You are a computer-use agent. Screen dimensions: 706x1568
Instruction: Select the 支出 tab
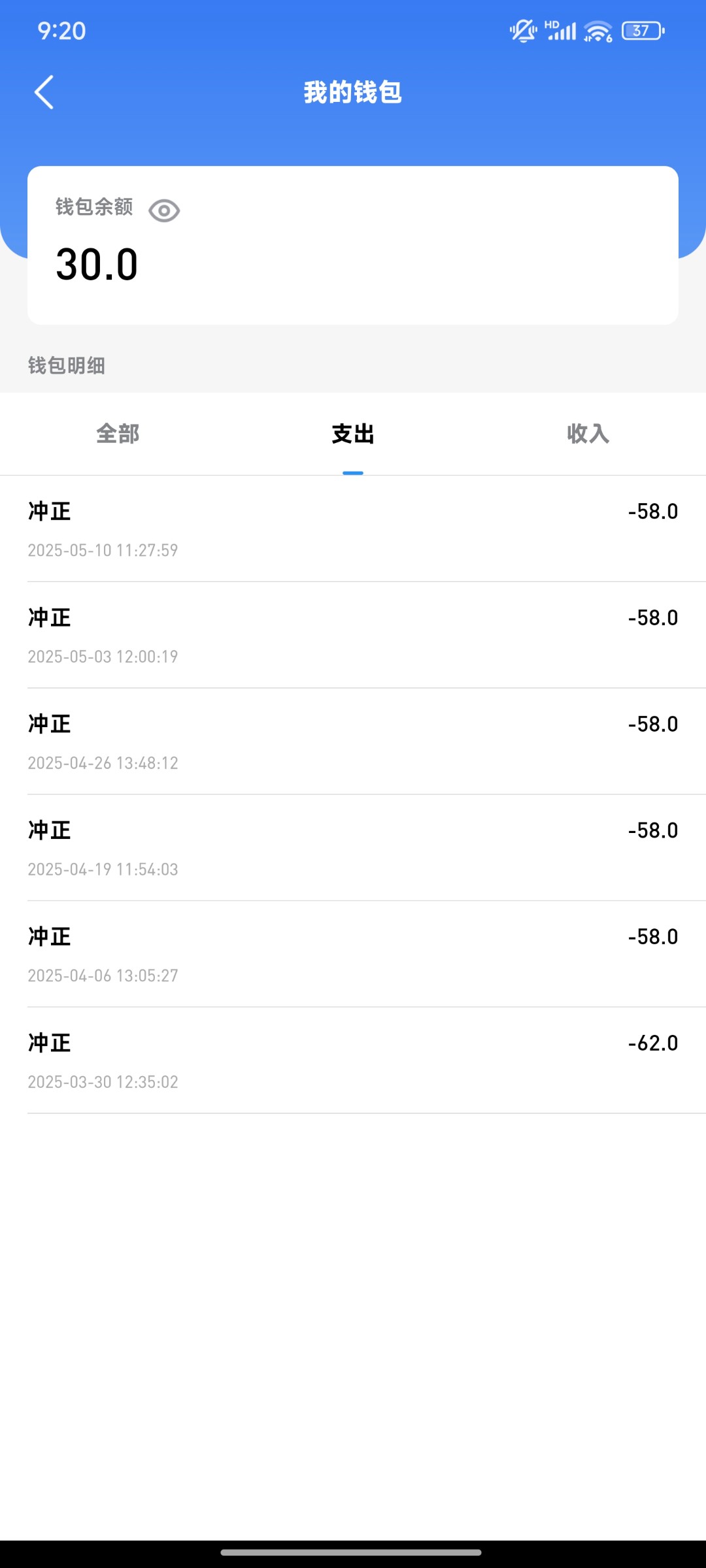(x=353, y=434)
